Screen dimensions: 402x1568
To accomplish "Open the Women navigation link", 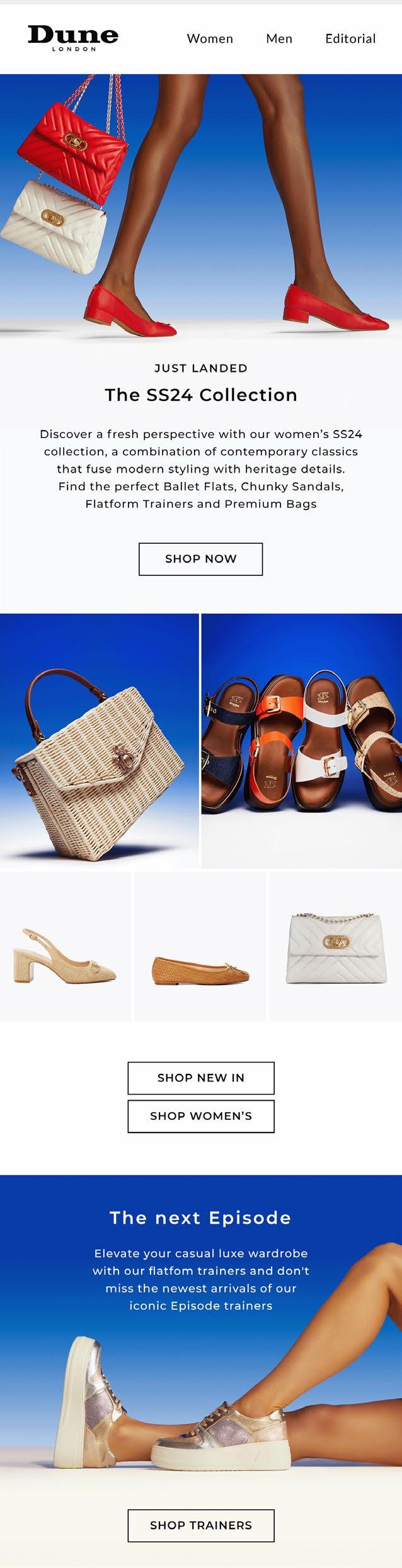I will [210, 38].
